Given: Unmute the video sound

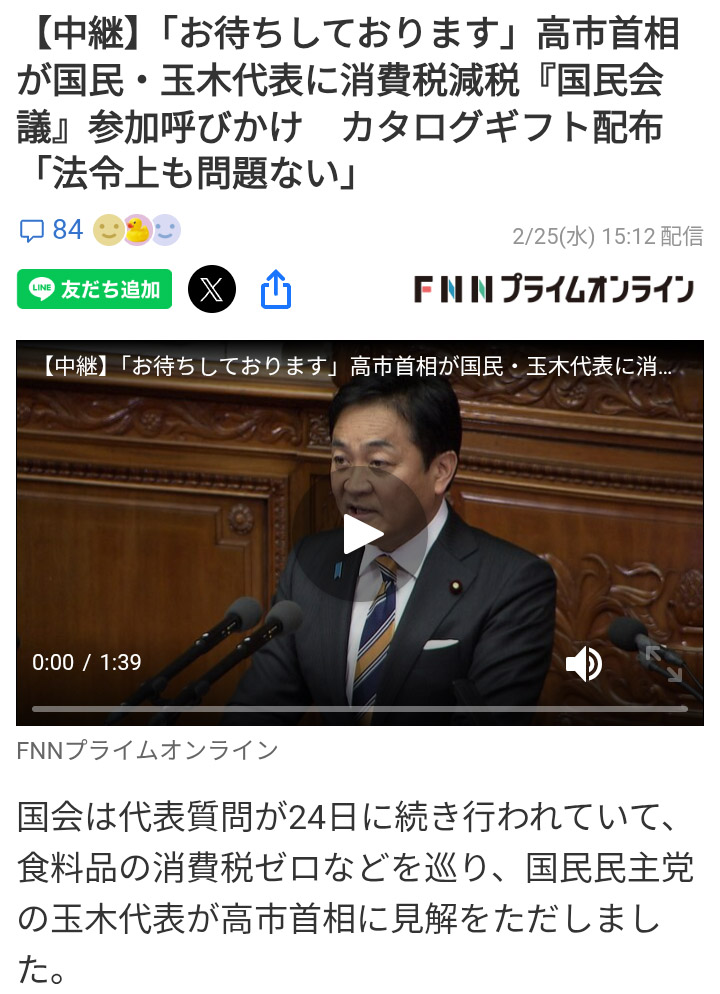Looking at the screenshot, I should (x=583, y=663).
